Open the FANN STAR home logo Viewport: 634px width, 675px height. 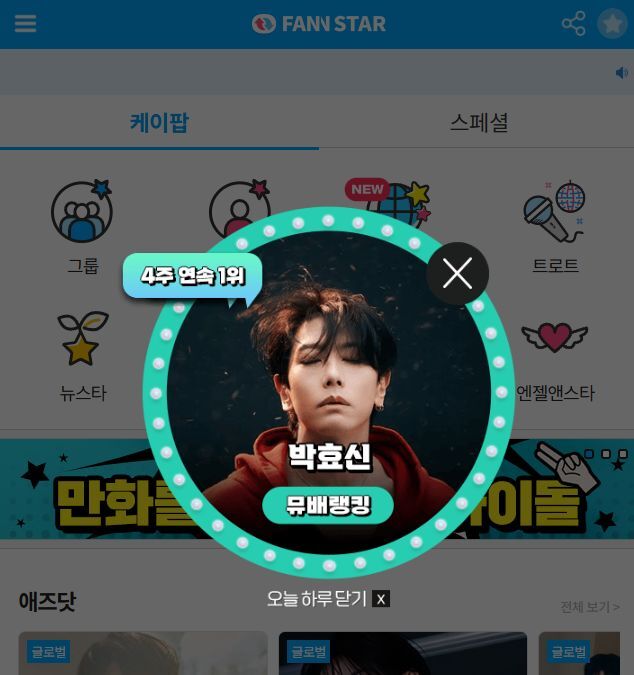pyautogui.click(x=318, y=24)
